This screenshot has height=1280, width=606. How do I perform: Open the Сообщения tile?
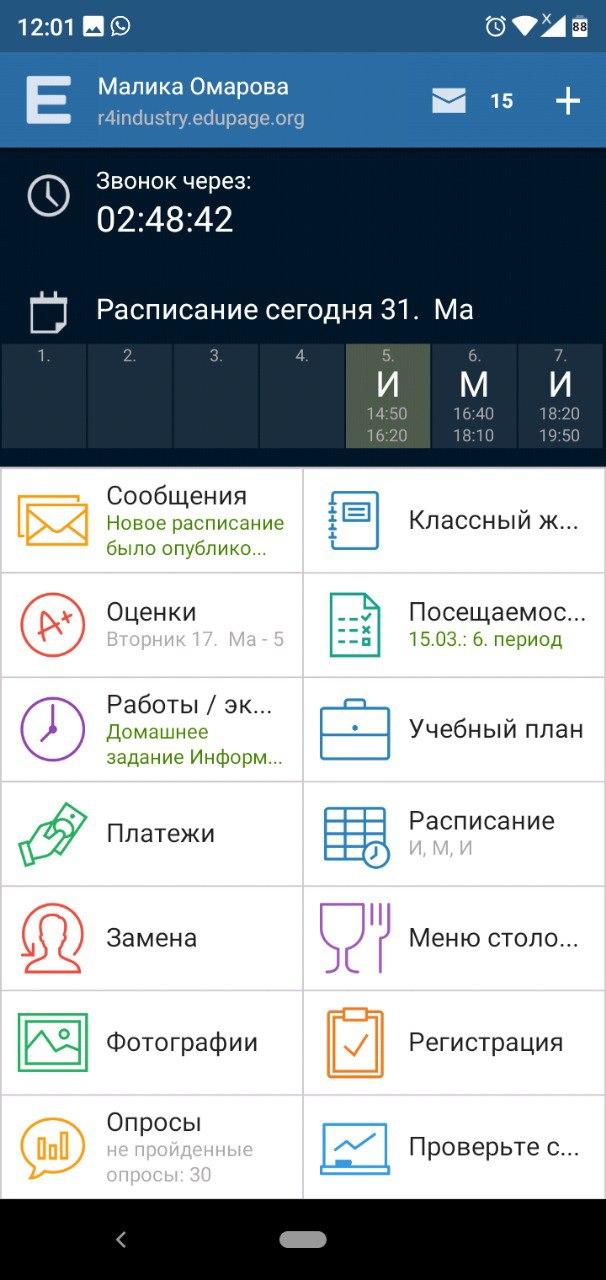point(151,521)
